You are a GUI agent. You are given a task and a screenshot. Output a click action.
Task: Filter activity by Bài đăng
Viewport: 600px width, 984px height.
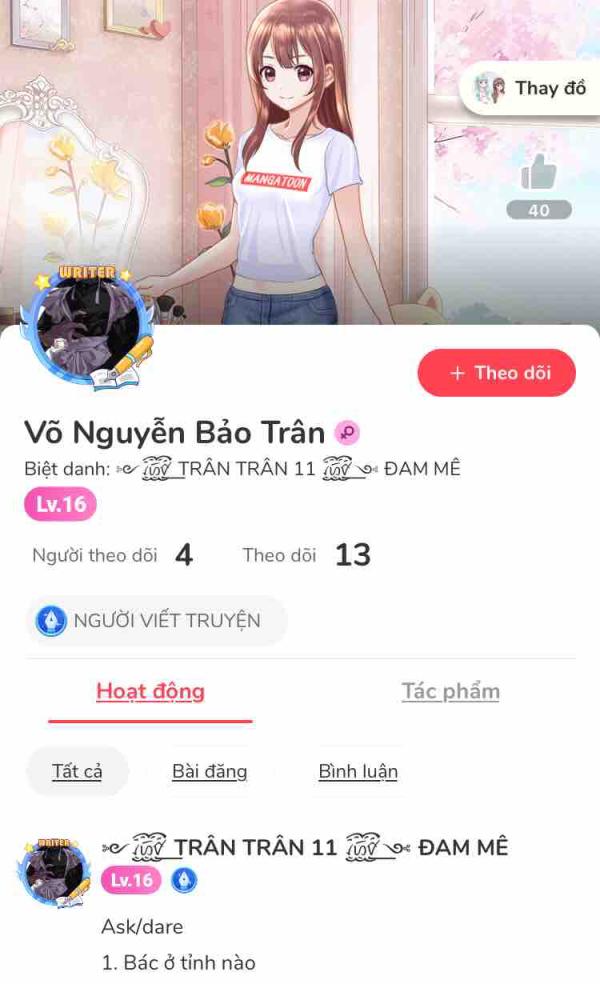tap(209, 771)
